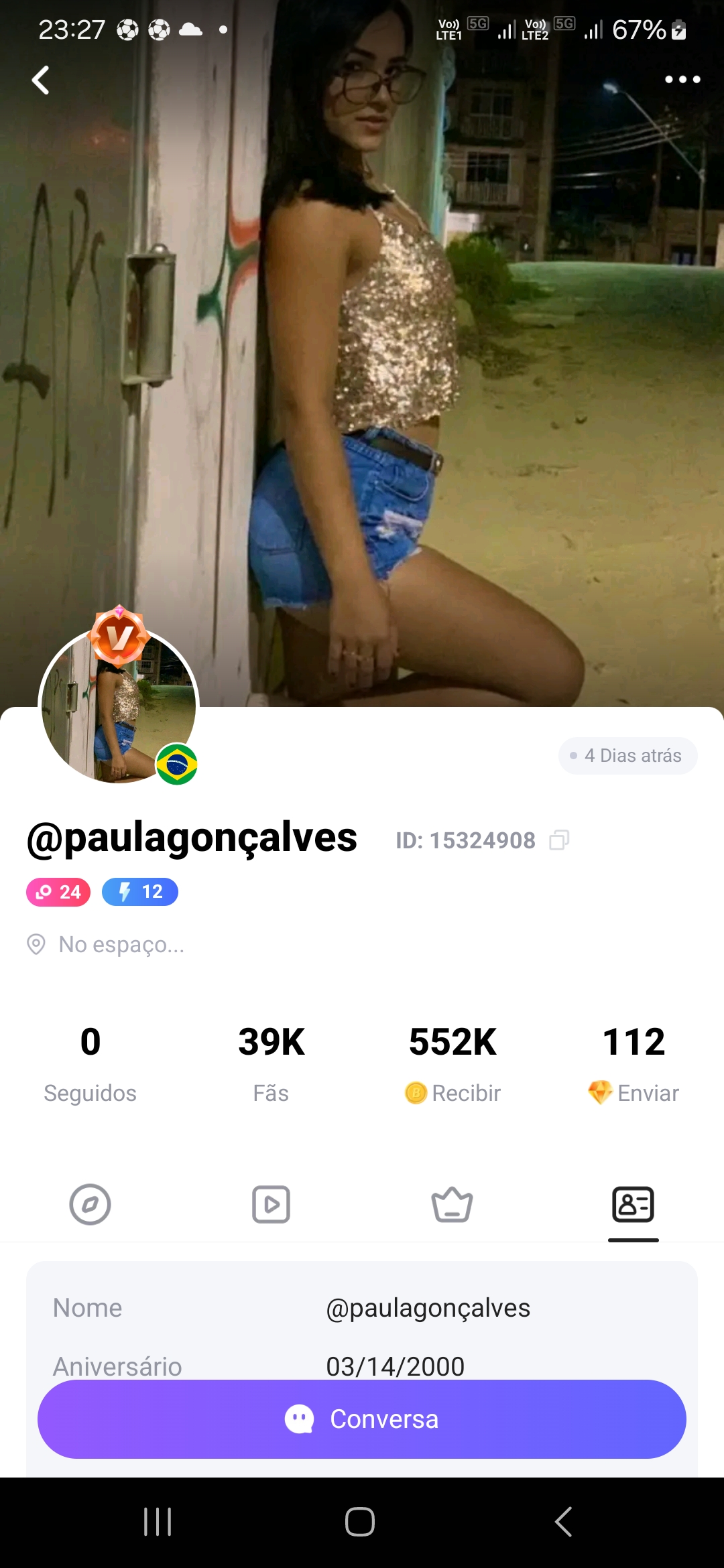Tap the blue lightning level 12 badge
The height and width of the screenshot is (1568, 724).
(139, 892)
